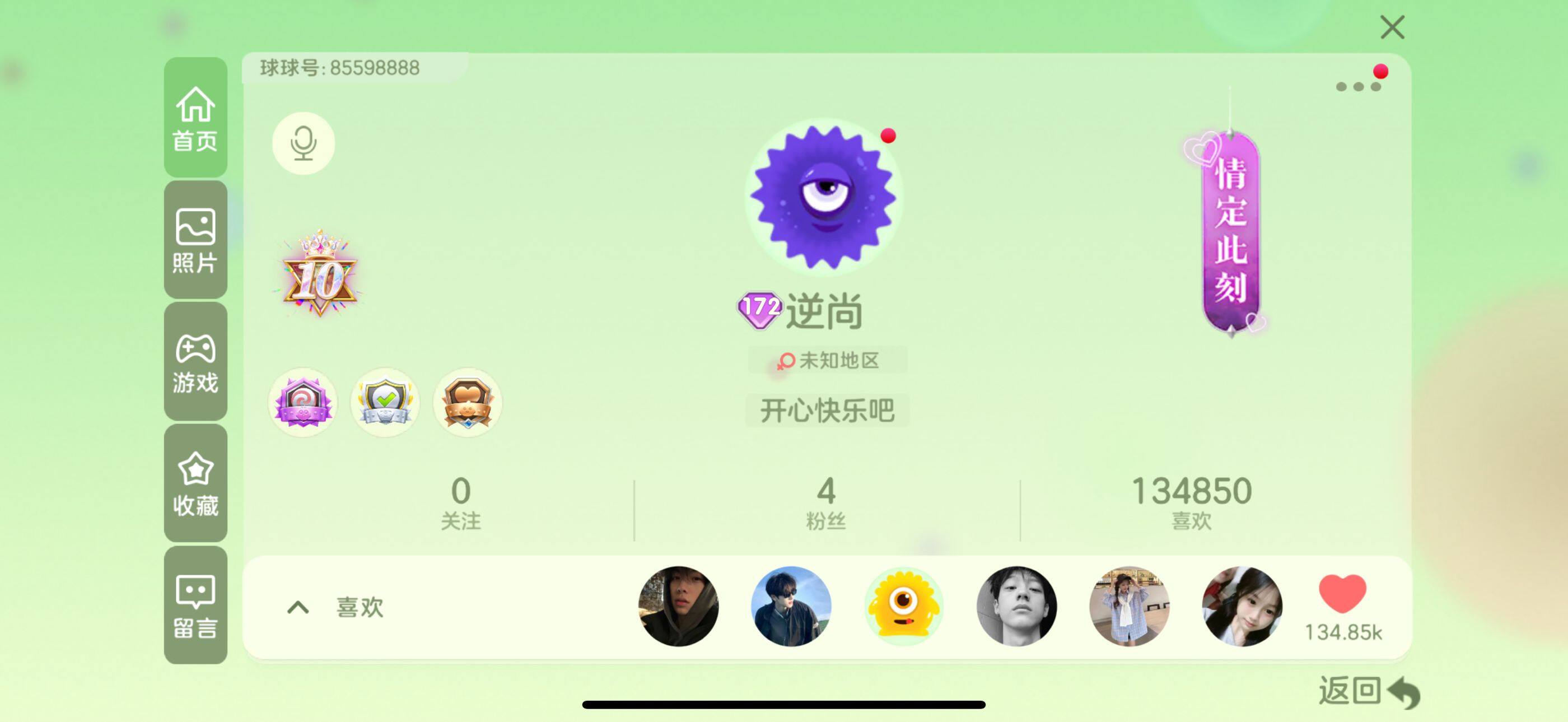Switch to the 照片 tab
1568x722 pixels.
[x=195, y=240]
